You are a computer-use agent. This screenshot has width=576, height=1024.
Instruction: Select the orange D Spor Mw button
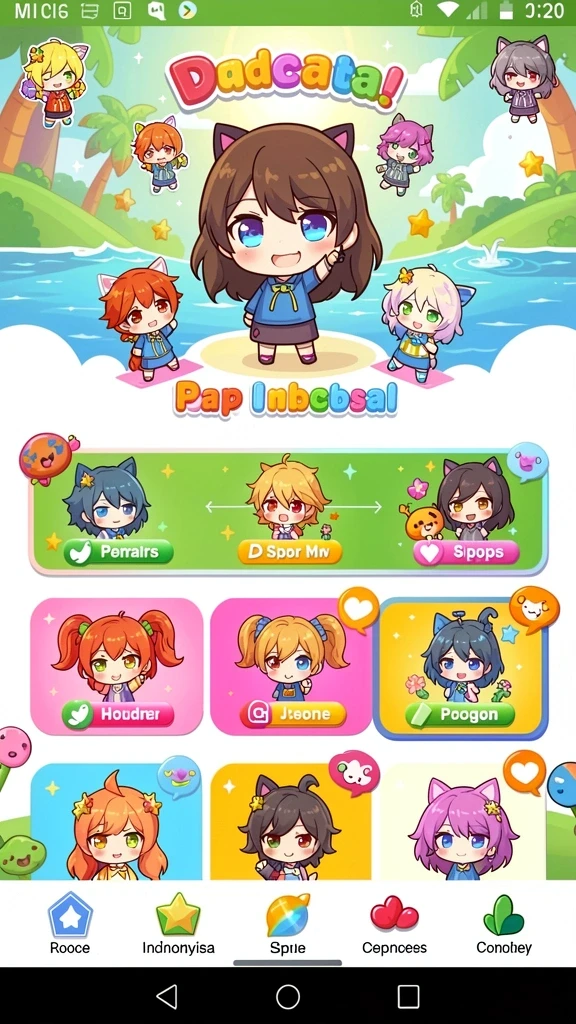tap(289, 552)
